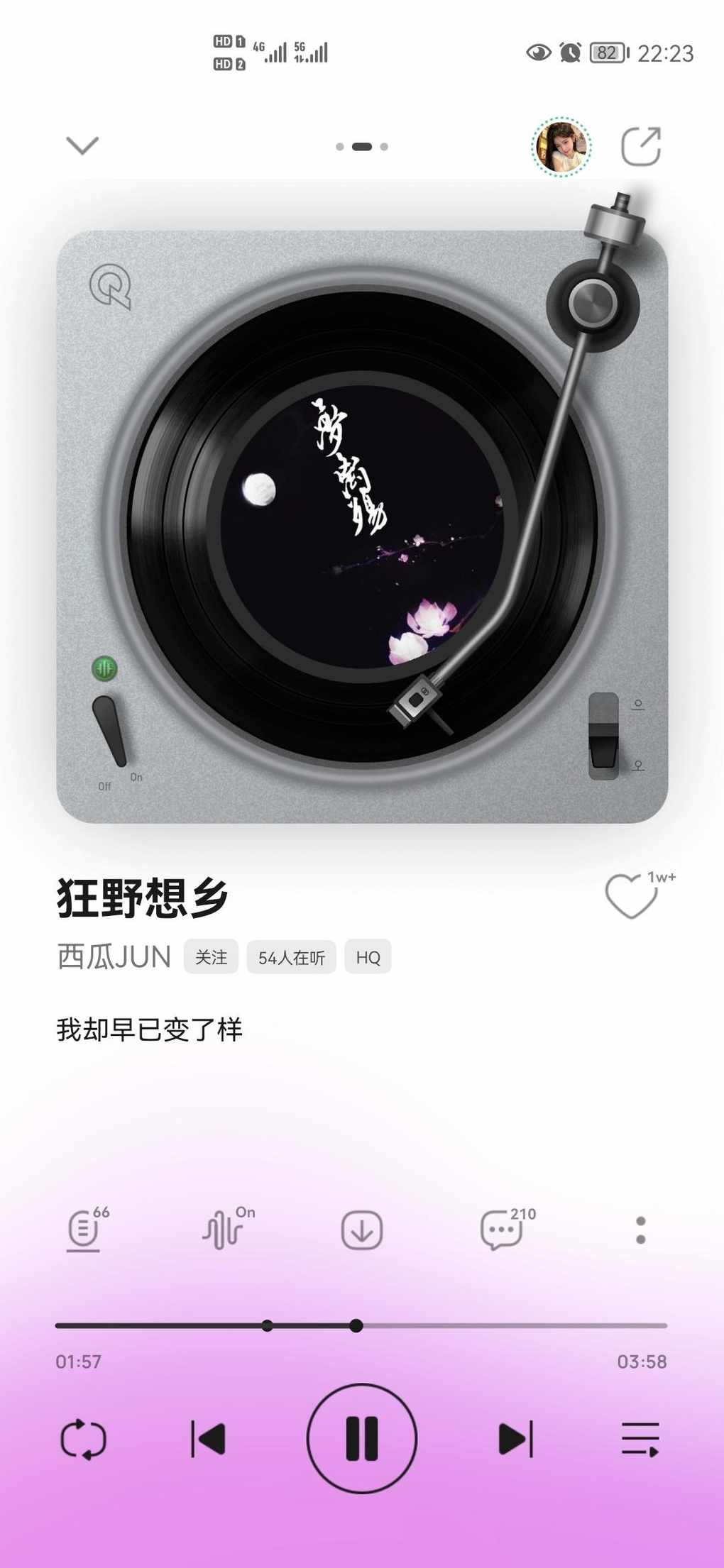Open the 54人在听 listeners chip

pyautogui.click(x=291, y=957)
